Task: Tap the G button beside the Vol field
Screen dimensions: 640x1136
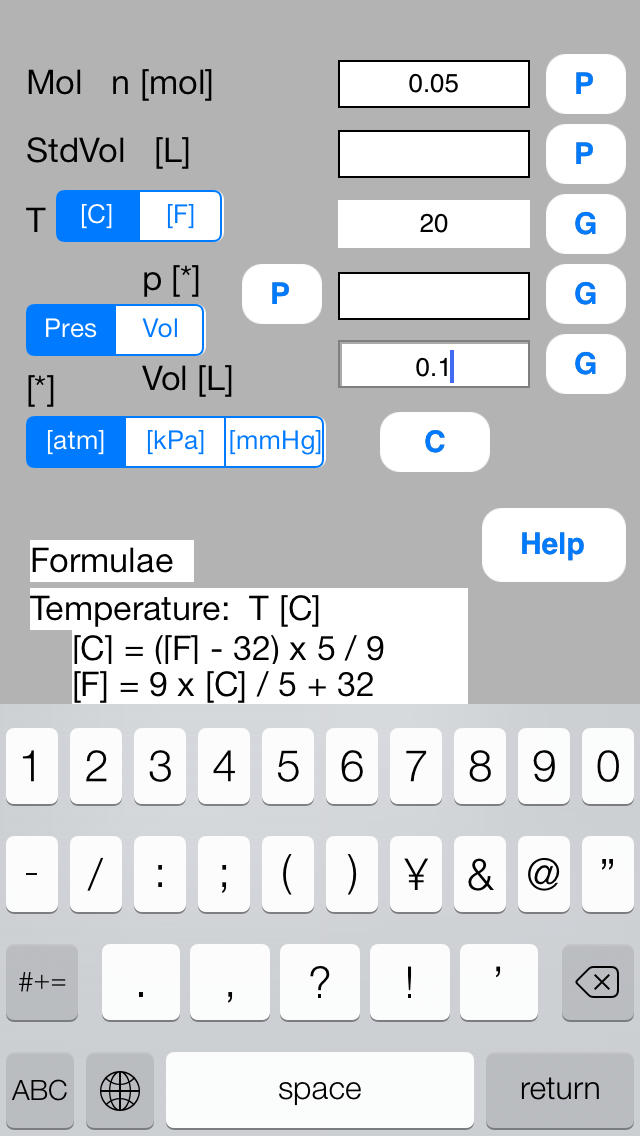Action: point(585,364)
